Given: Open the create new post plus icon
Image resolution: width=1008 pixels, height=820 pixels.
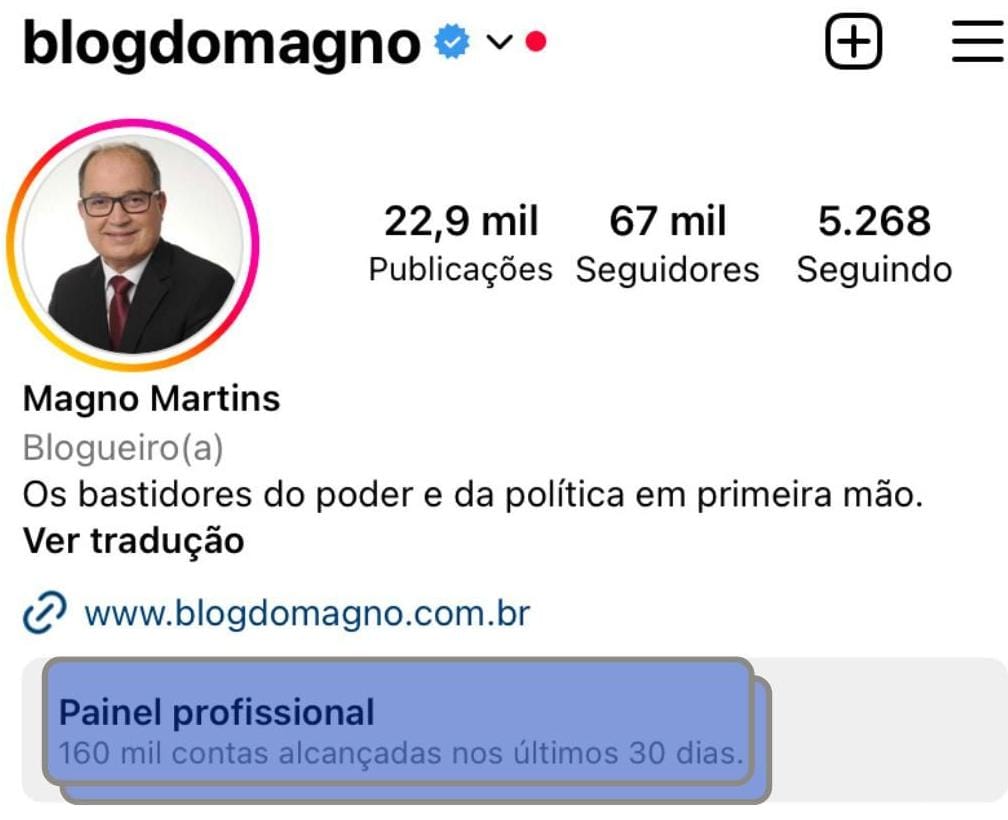Looking at the screenshot, I should pos(853,44).
